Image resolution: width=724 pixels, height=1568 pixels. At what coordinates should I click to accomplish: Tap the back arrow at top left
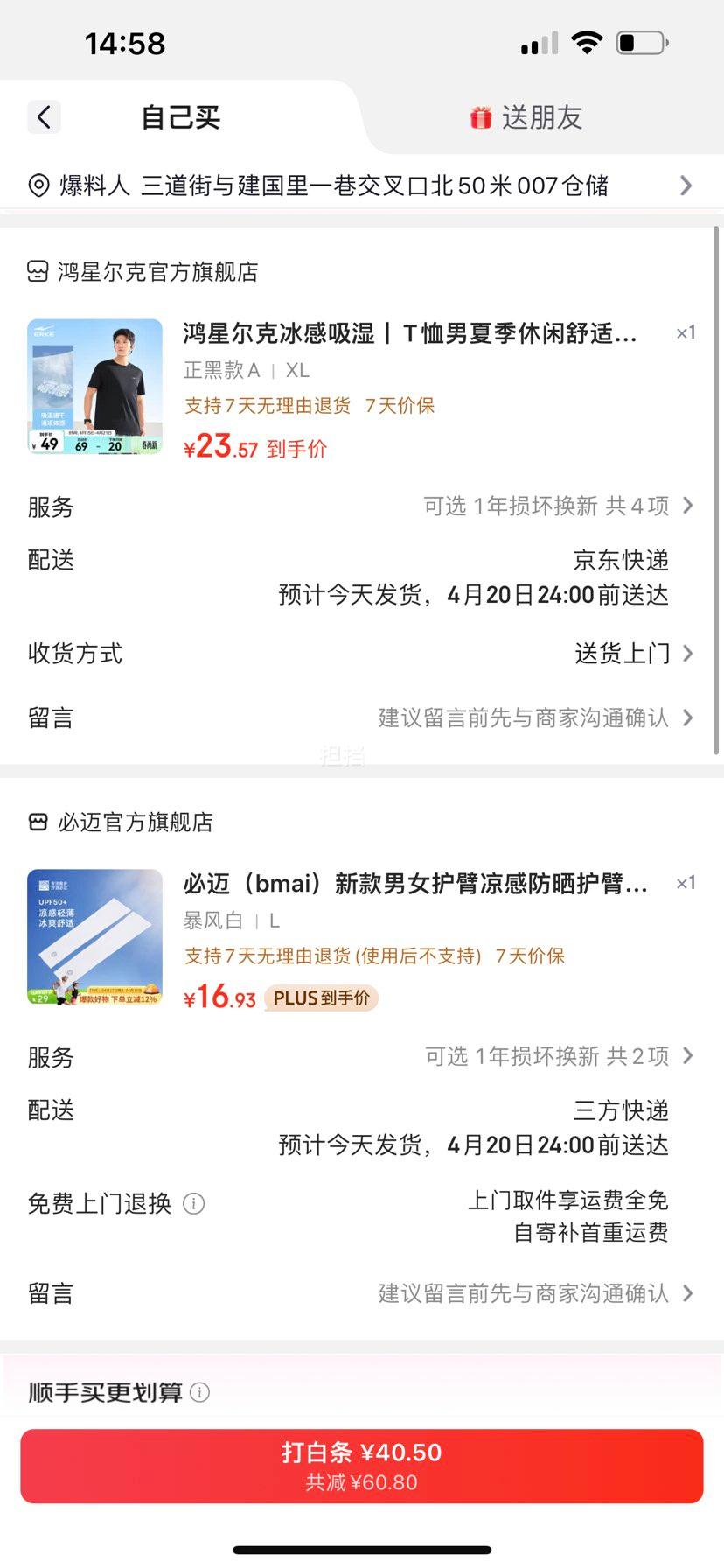(x=44, y=116)
